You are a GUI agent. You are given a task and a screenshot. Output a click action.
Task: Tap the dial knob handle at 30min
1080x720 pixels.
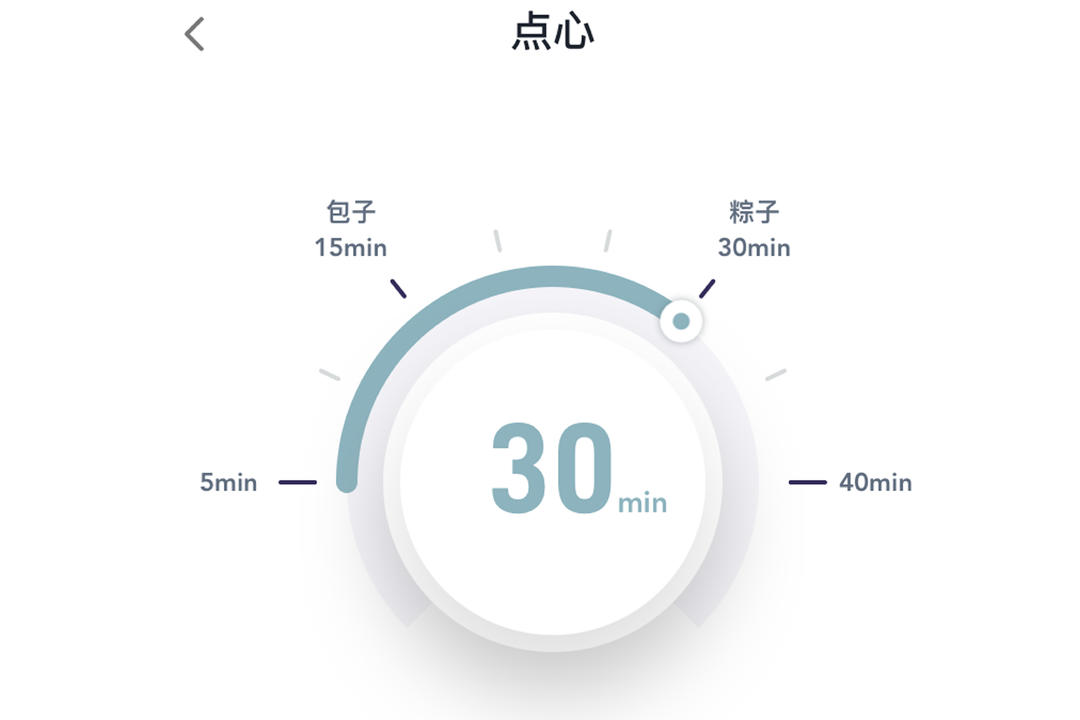tap(681, 321)
